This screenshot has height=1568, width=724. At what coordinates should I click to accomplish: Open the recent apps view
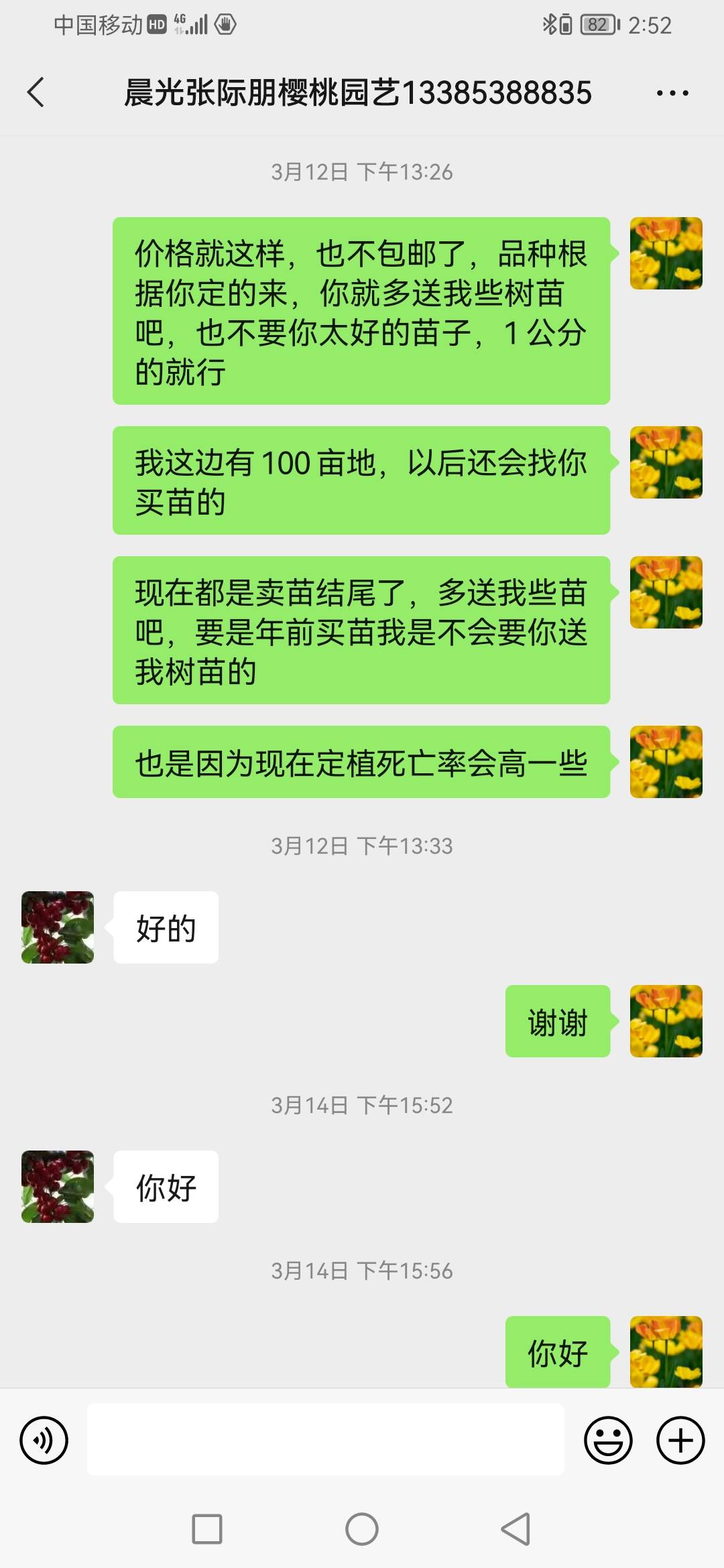point(207,1530)
